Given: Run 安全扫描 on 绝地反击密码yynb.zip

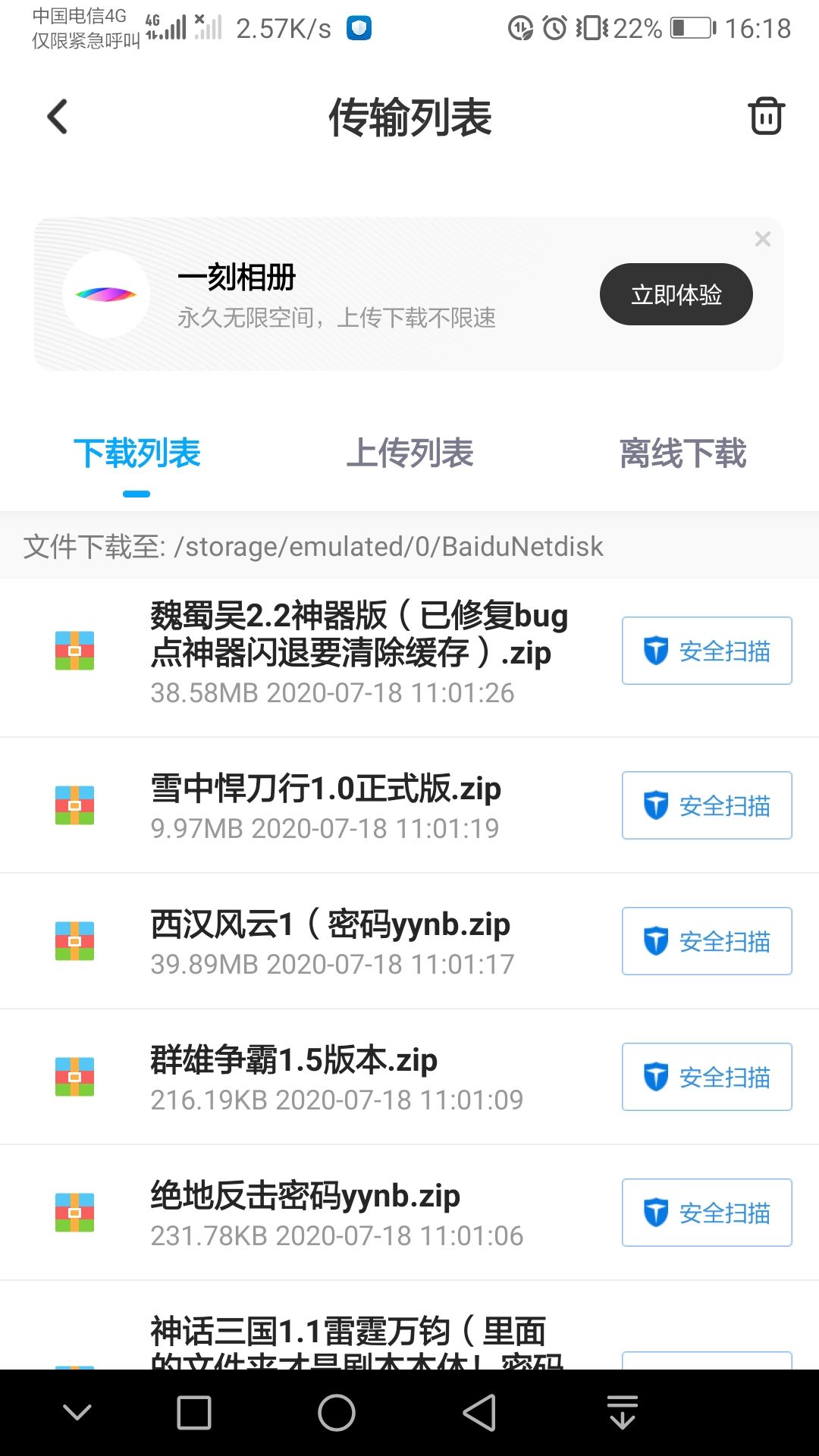Looking at the screenshot, I should pyautogui.click(x=707, y=1213).
